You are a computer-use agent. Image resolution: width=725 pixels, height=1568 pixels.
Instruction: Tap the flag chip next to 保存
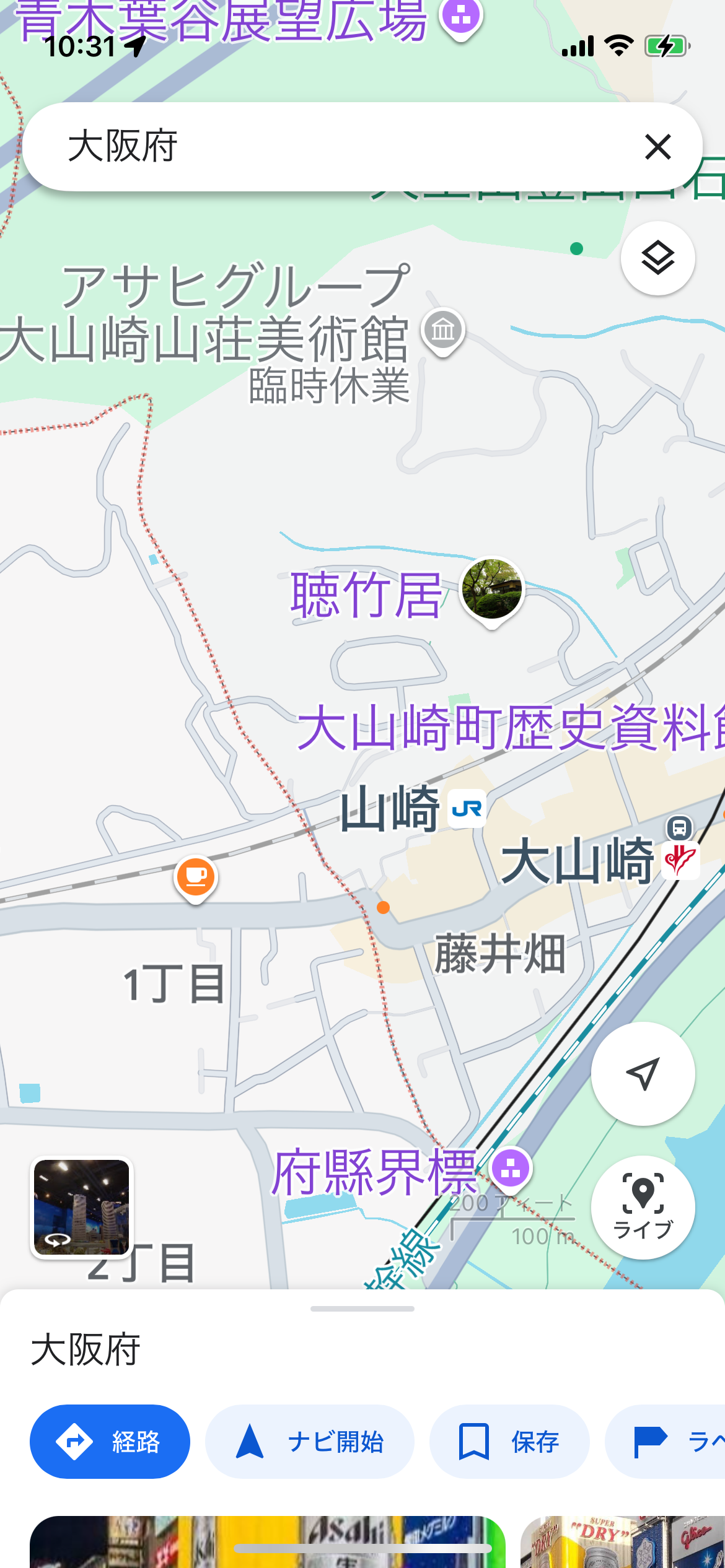[666, 1441]
